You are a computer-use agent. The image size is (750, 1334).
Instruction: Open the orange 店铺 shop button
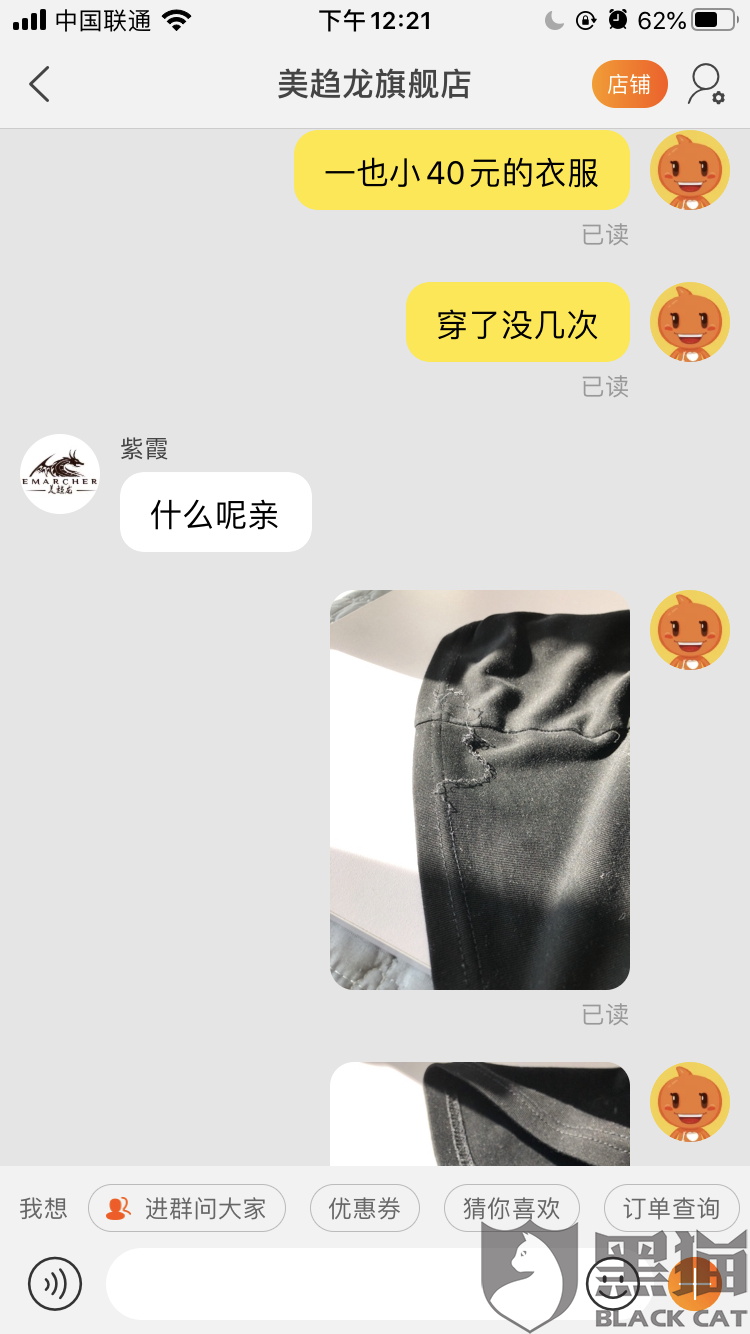point(629,84)
